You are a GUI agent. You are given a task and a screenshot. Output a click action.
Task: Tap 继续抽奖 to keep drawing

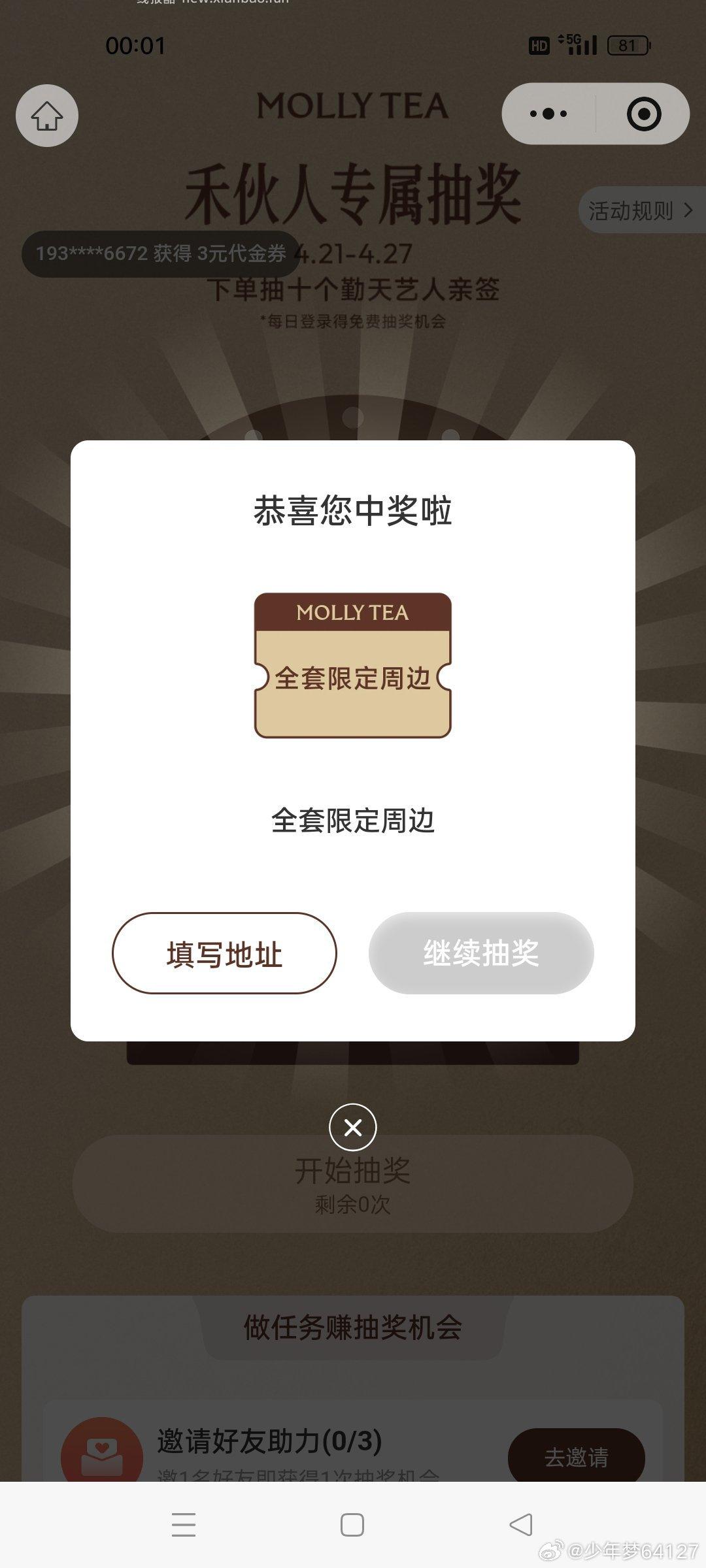pyautogui.click(x=480, y=953)
